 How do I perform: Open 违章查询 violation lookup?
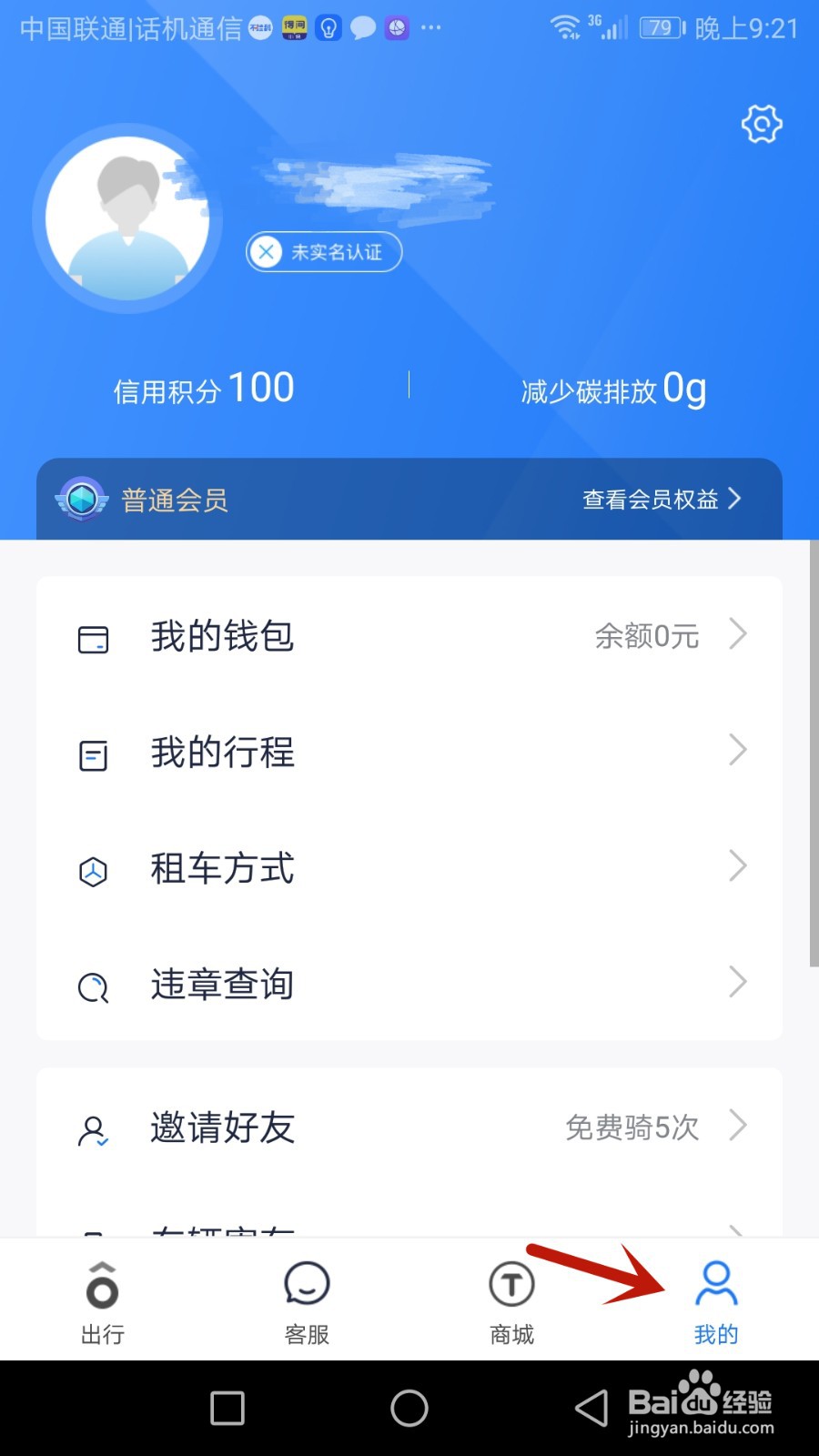click(409, 984)
